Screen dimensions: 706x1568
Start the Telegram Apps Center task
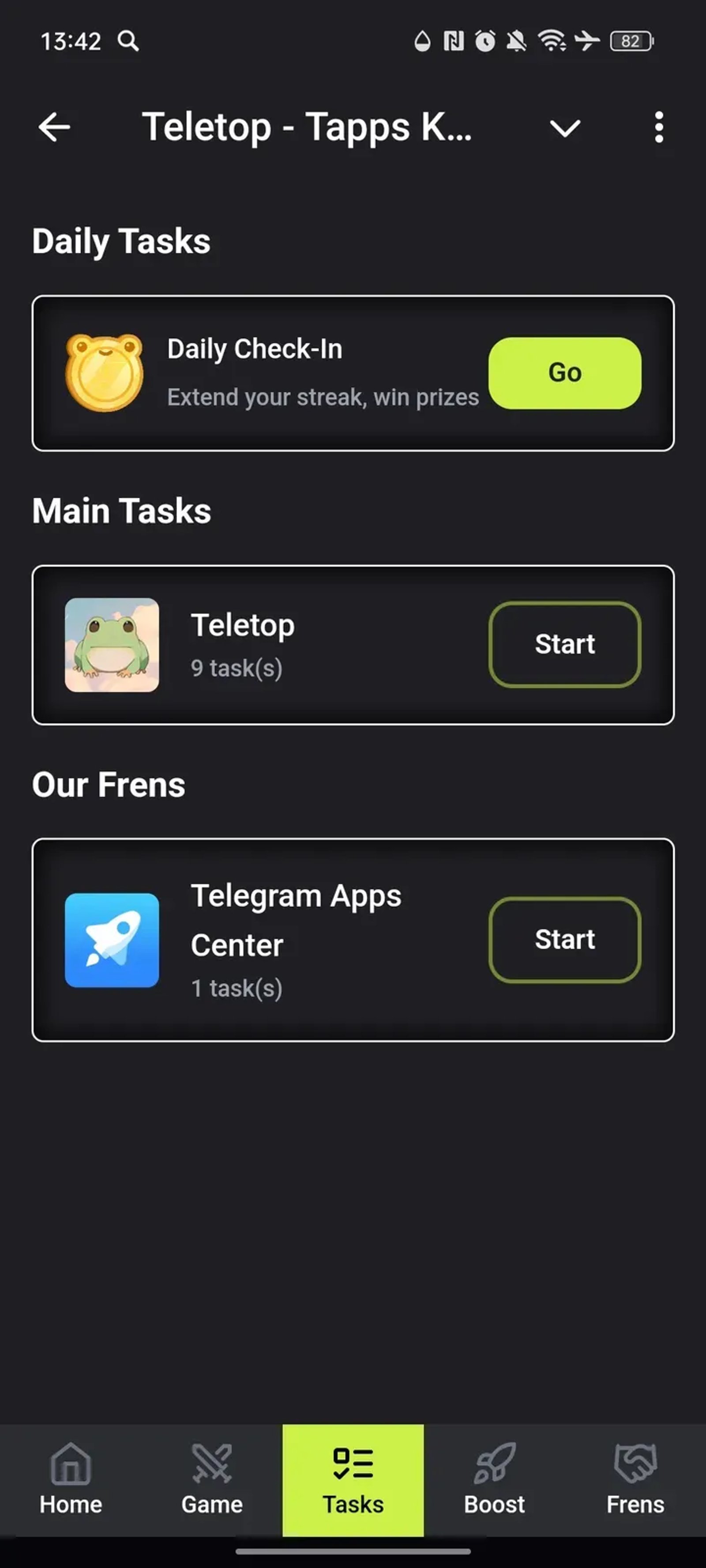565,939
